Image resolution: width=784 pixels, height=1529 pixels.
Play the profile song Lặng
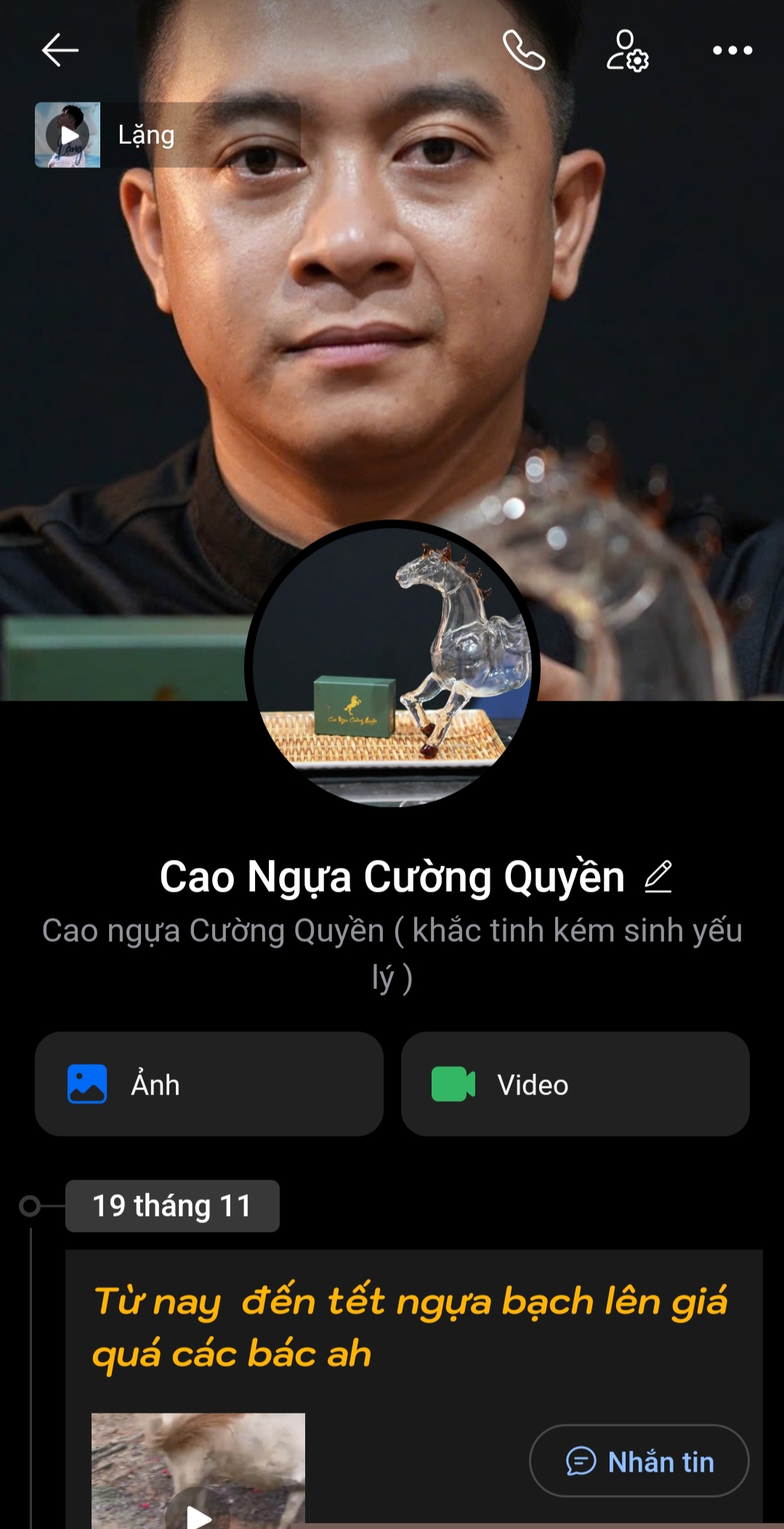[x=68, y=135]
